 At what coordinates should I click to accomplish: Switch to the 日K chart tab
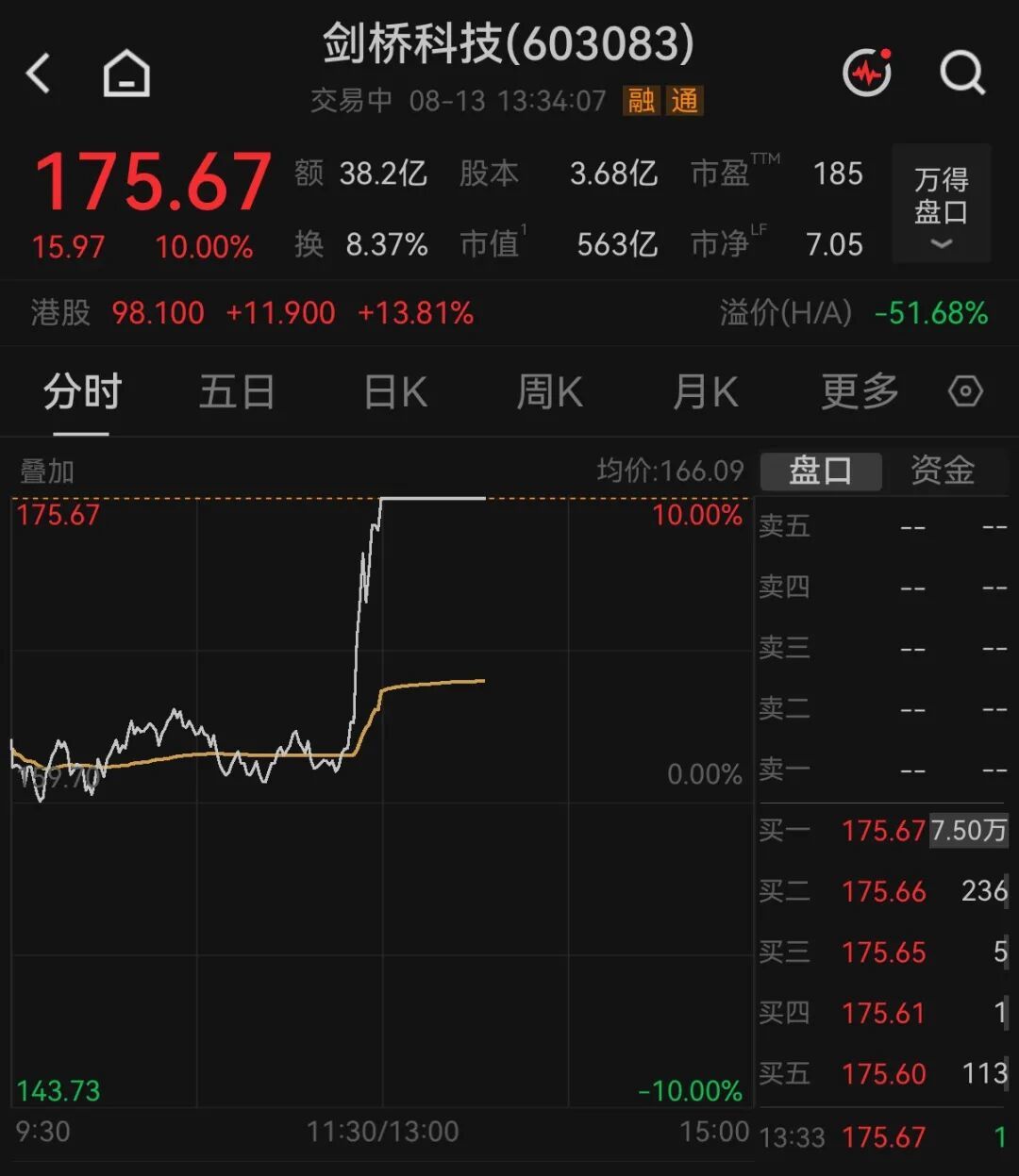click(x=395, y=391)
